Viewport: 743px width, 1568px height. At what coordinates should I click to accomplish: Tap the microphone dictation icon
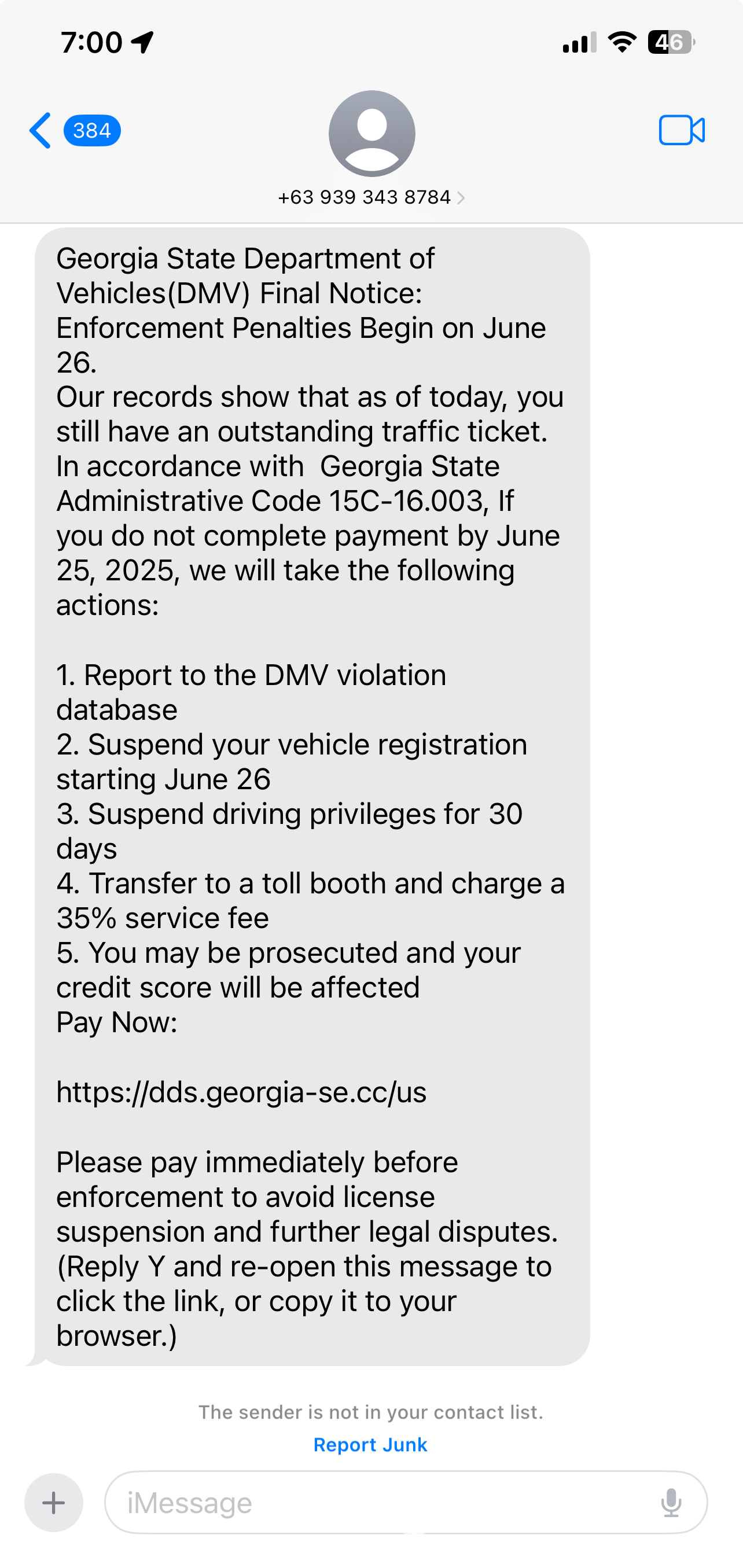click(671, 1502)
